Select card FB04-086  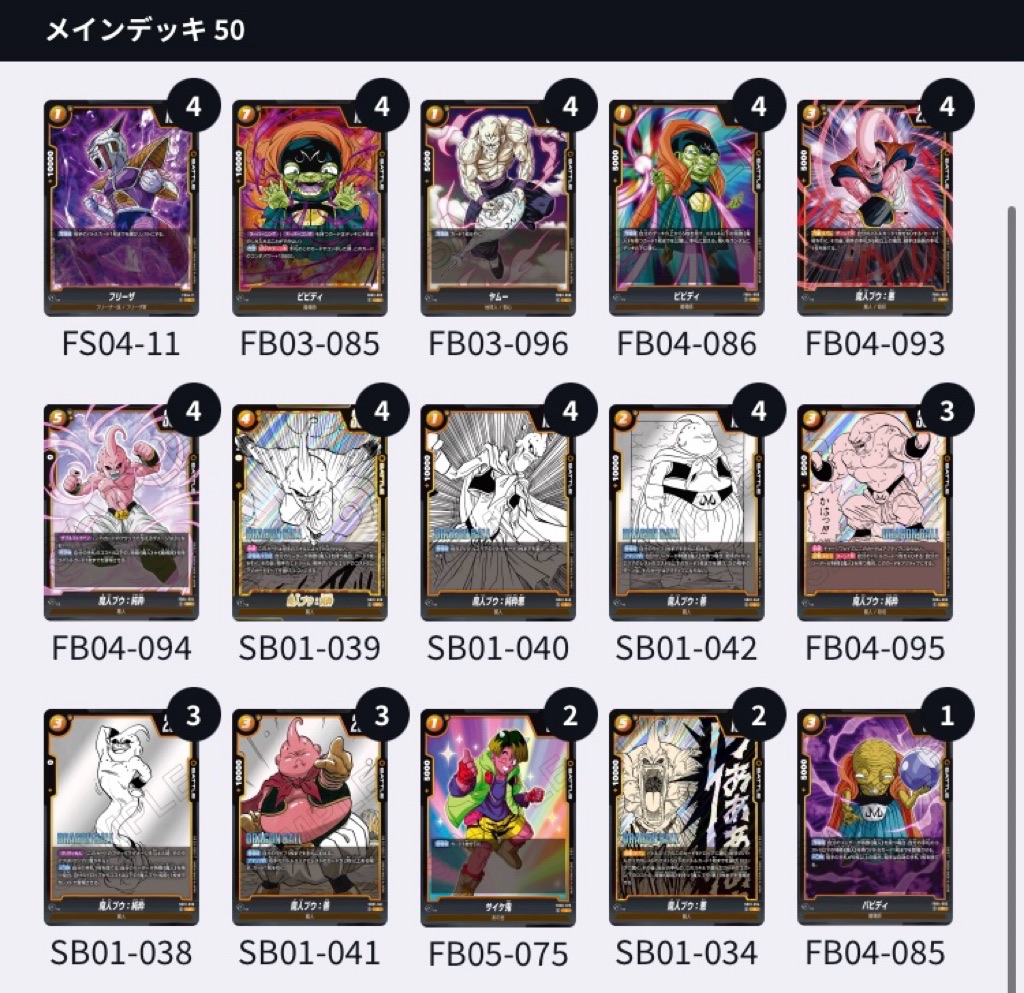[x=686, y=208]
